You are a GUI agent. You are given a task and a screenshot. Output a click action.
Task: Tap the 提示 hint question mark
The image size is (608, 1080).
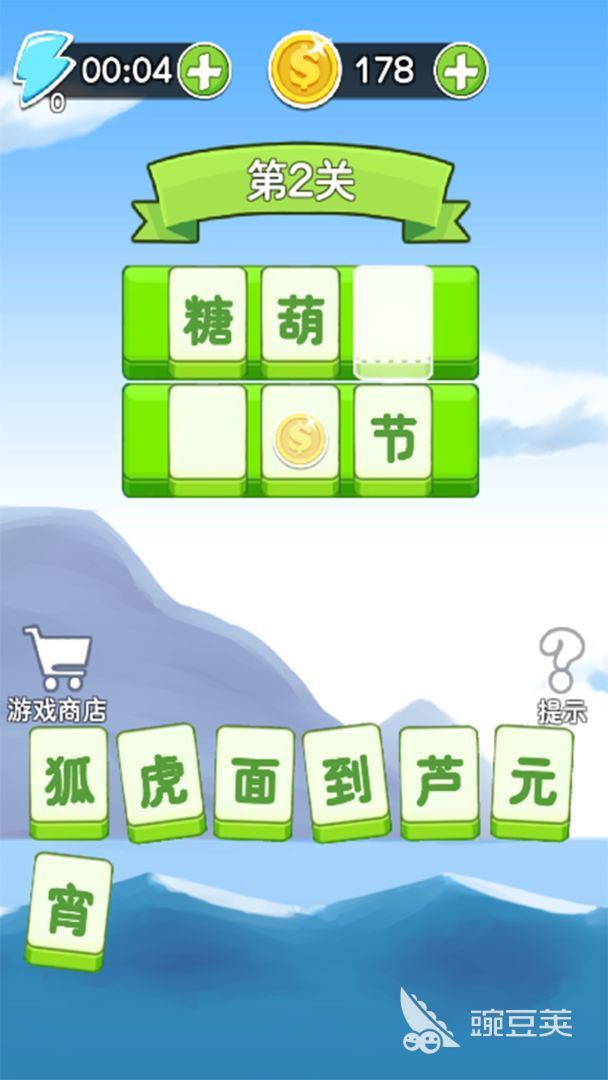point(562,662)
